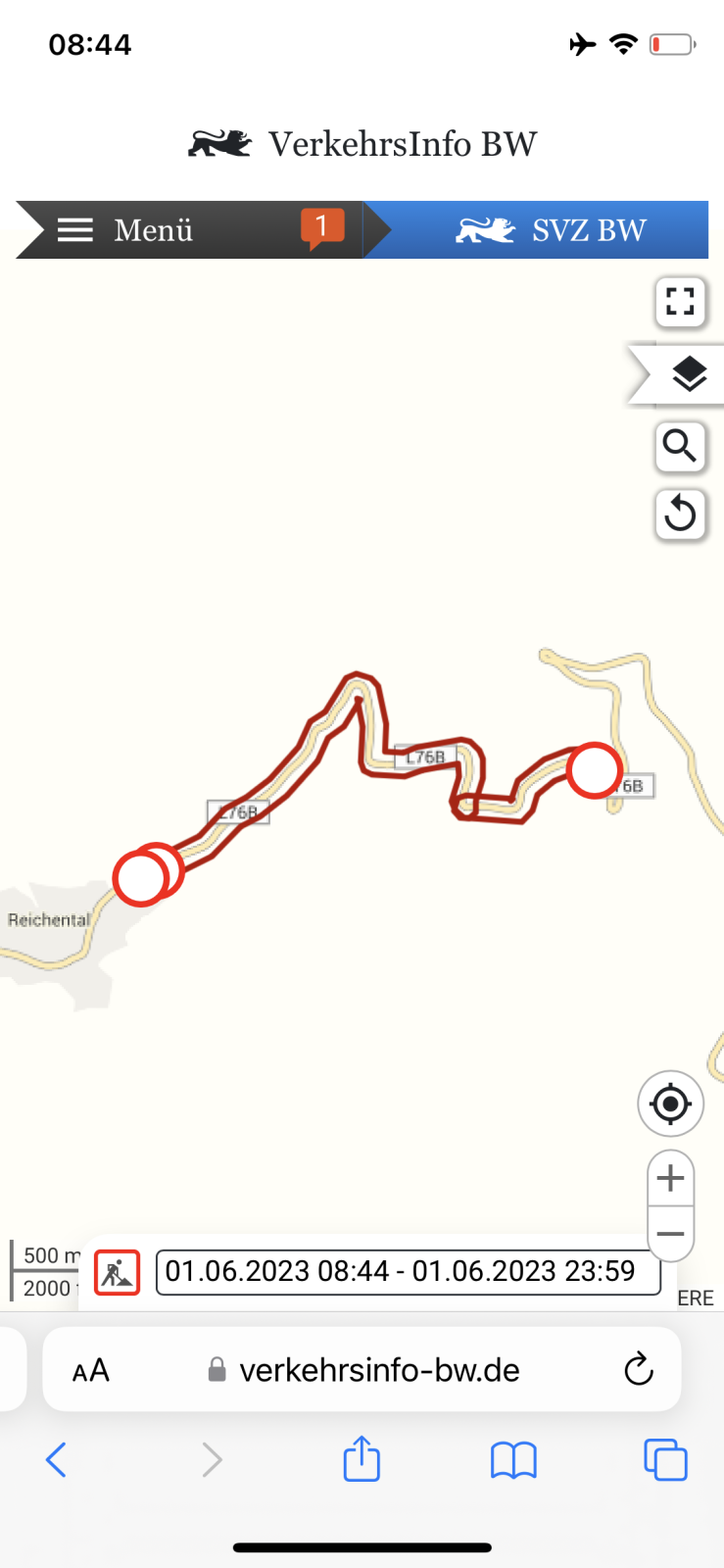Tap the road closure marker near Reichental
Image resolution: width=724 pixels, height=1568 pixels.
click(x=140, y=879)
